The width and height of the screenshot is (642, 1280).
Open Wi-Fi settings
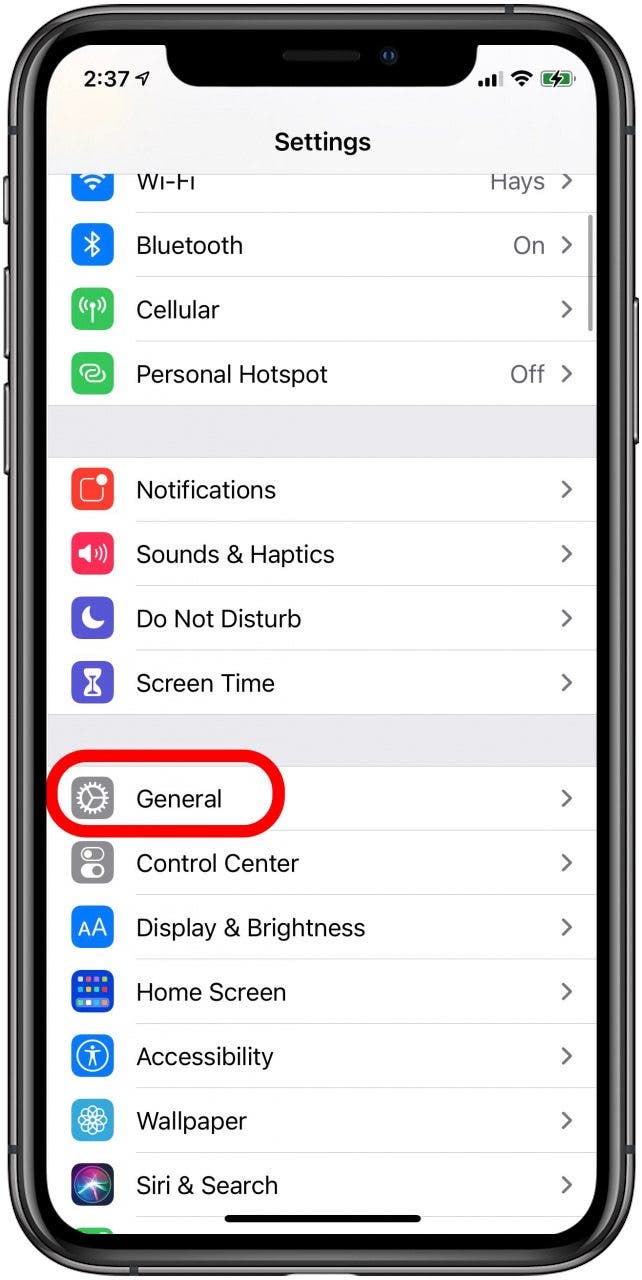[x=320, y=184]
